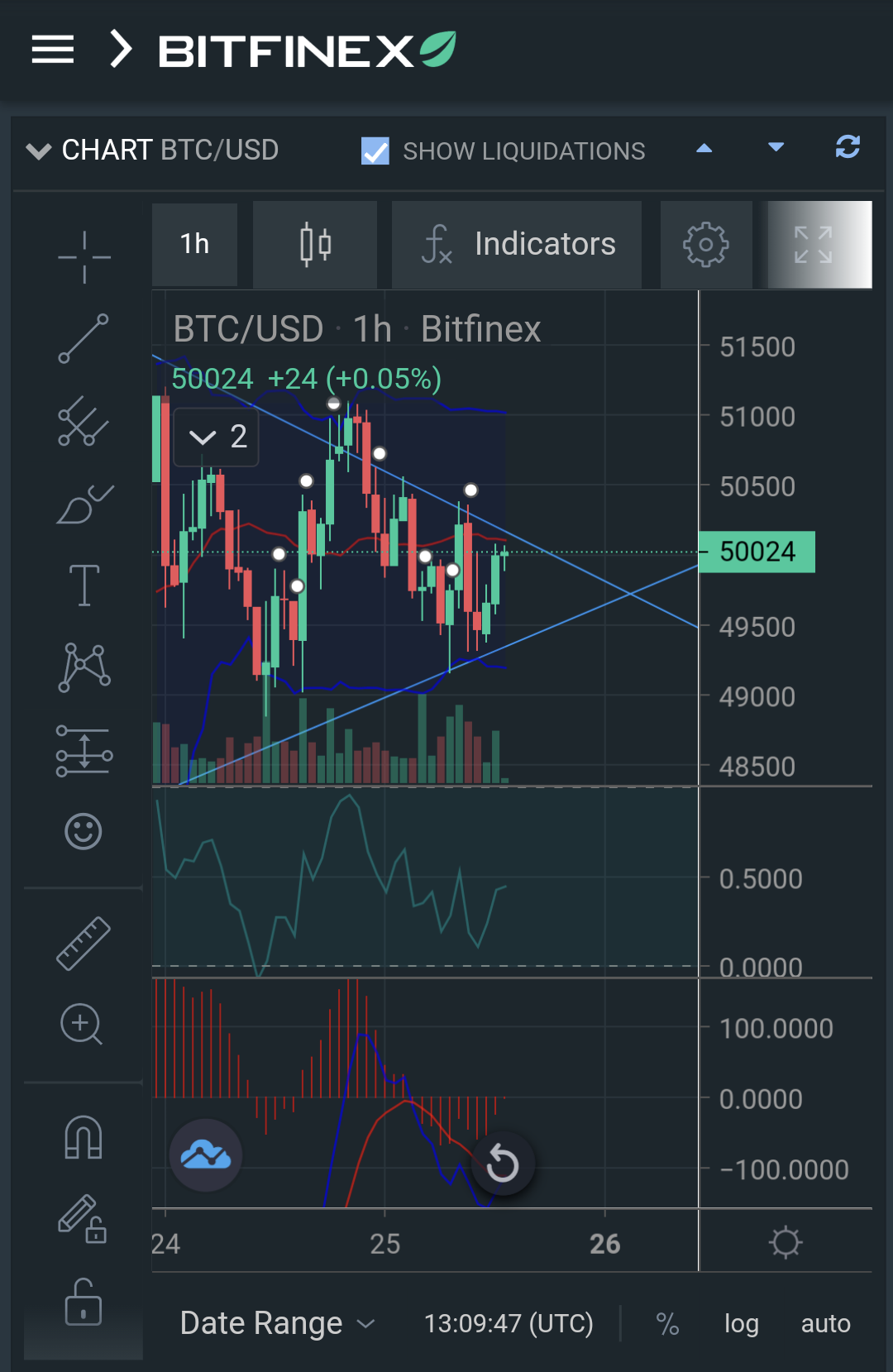Viewport: 893px width, 1372px height.
Task: Toggle magnet snapping mode
Action: coord(83,1139)
